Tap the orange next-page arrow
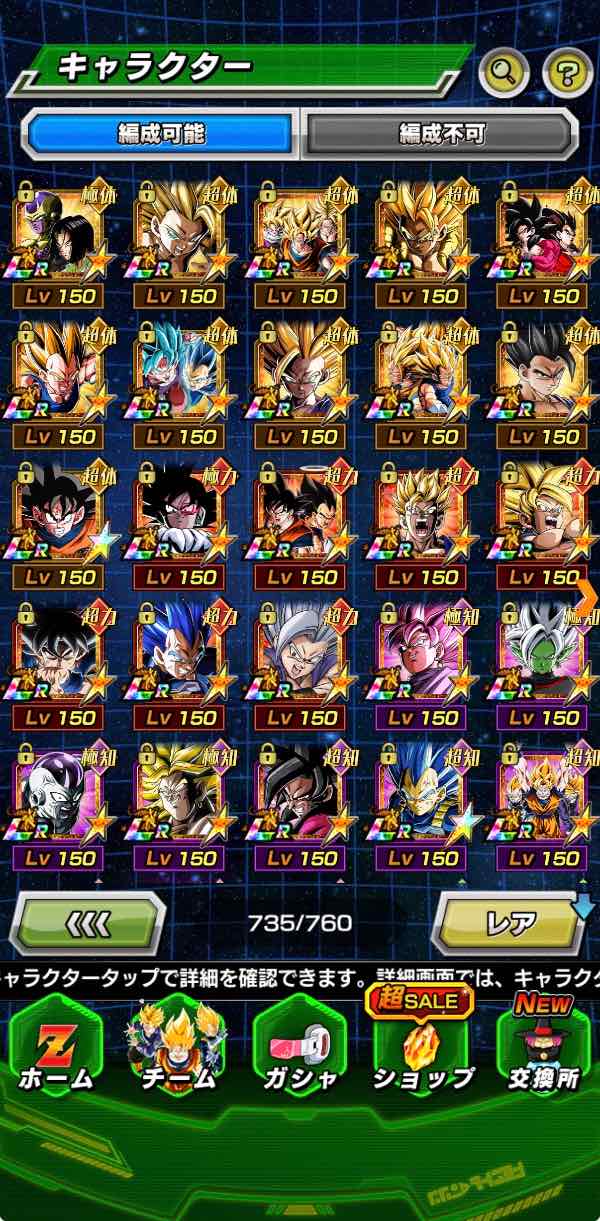The image size is (600, 1221). [587, 594]
